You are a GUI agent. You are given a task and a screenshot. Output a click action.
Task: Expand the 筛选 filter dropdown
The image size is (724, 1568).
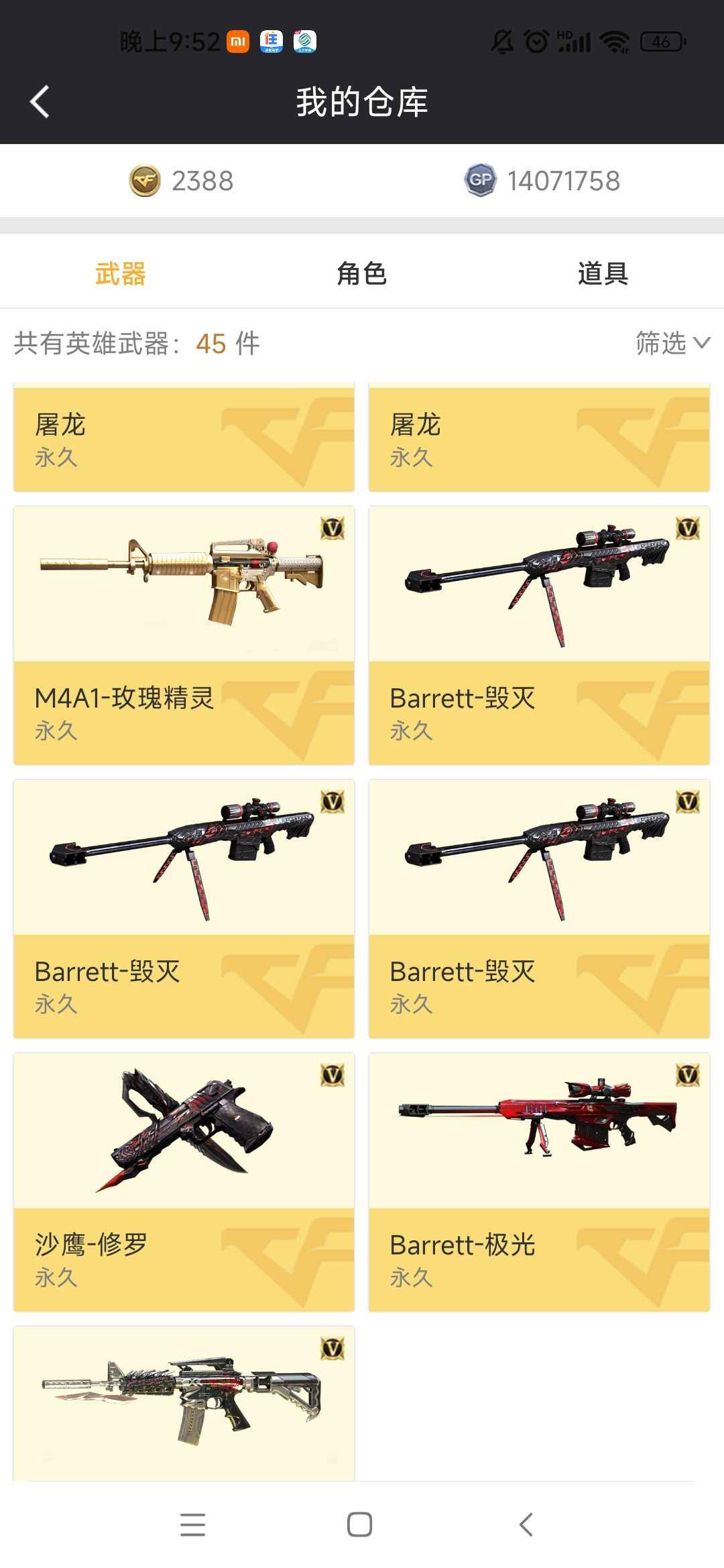(x=672, y=343)
